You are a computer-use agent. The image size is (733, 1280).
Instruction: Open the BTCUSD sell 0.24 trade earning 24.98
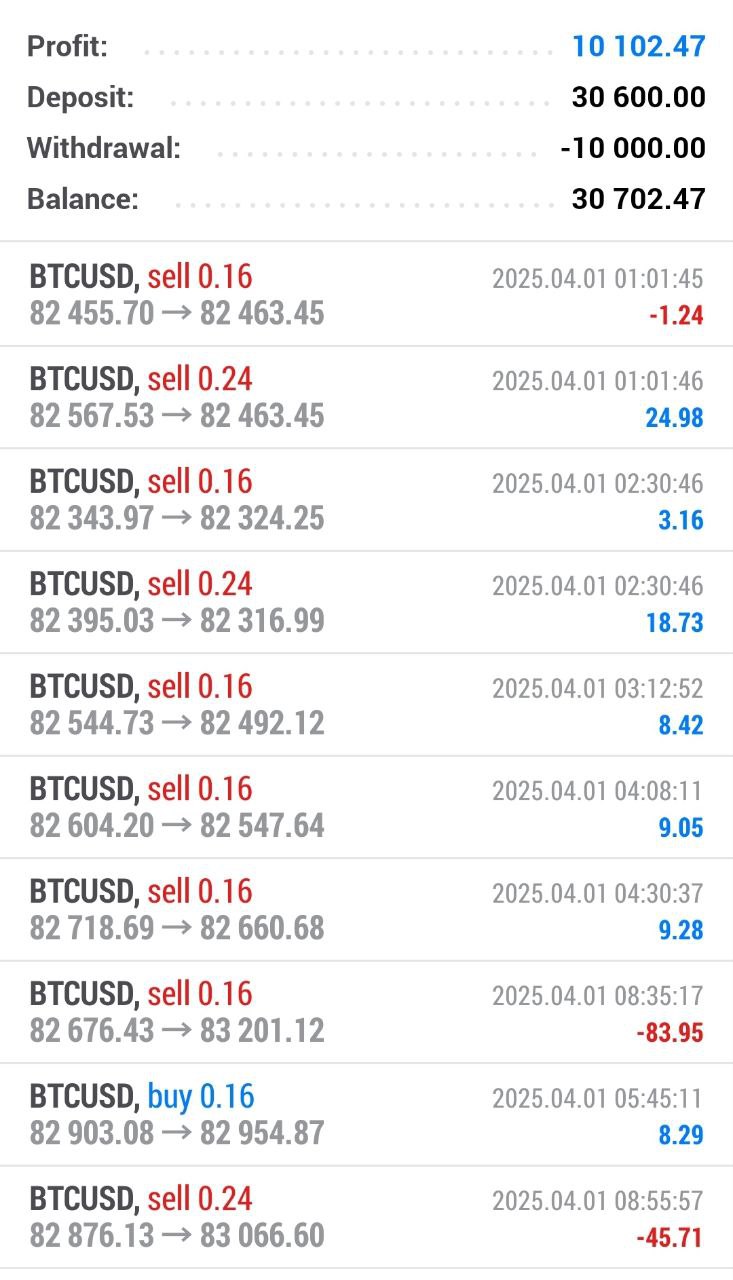point(366,397)
